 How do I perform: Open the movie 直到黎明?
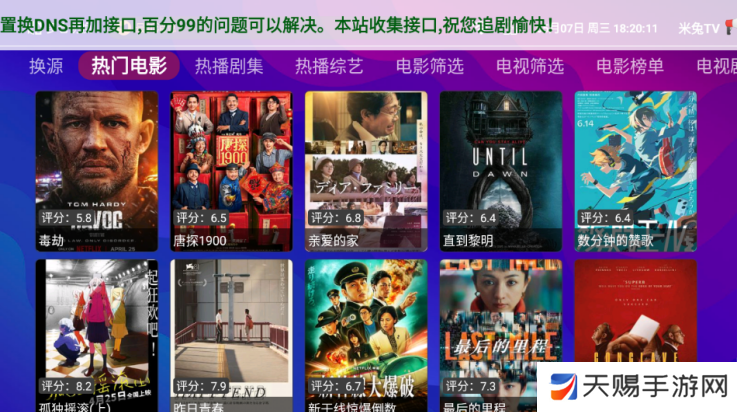(500, 170)
